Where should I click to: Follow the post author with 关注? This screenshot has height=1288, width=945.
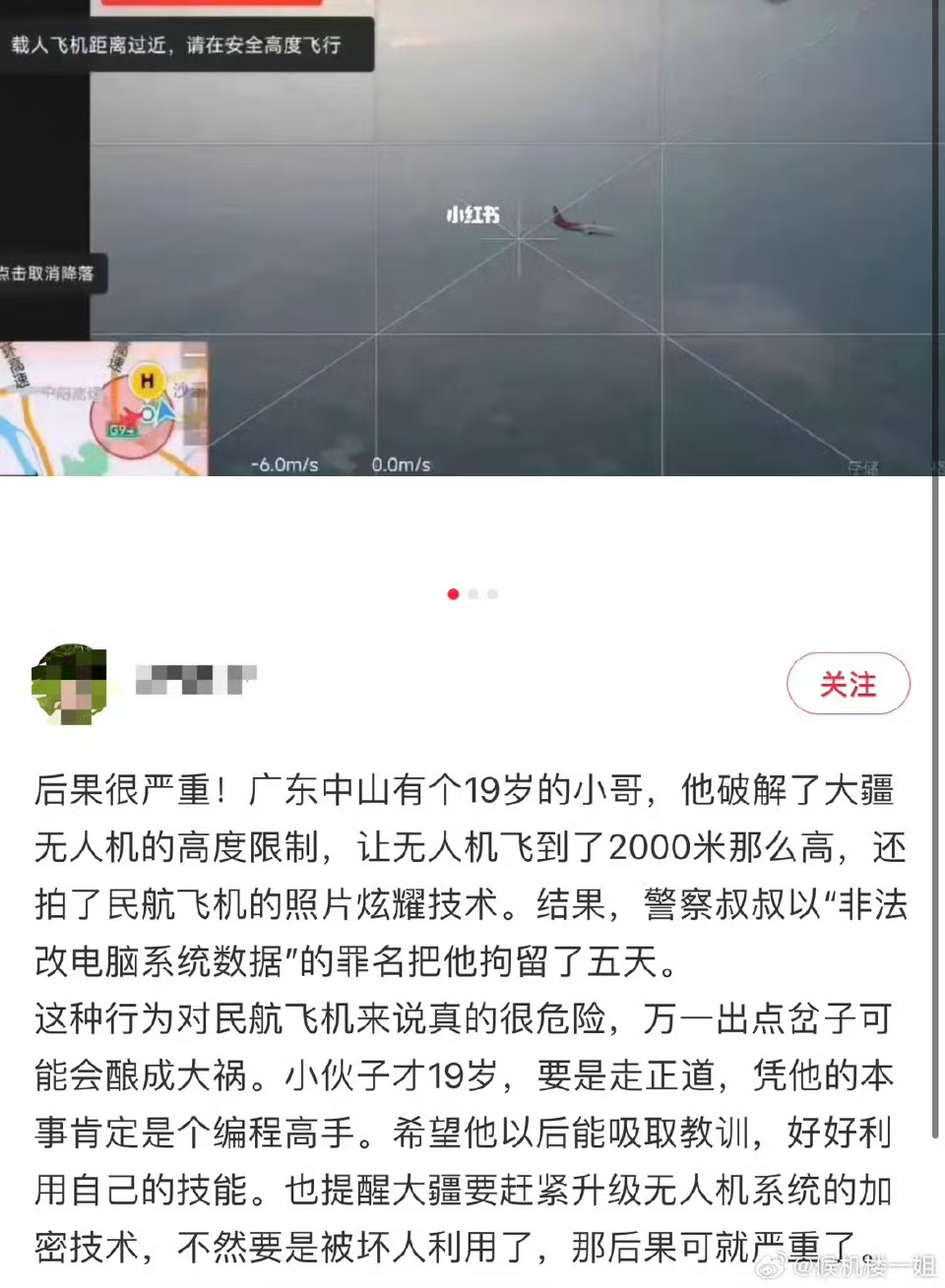(x=848, y=684)
